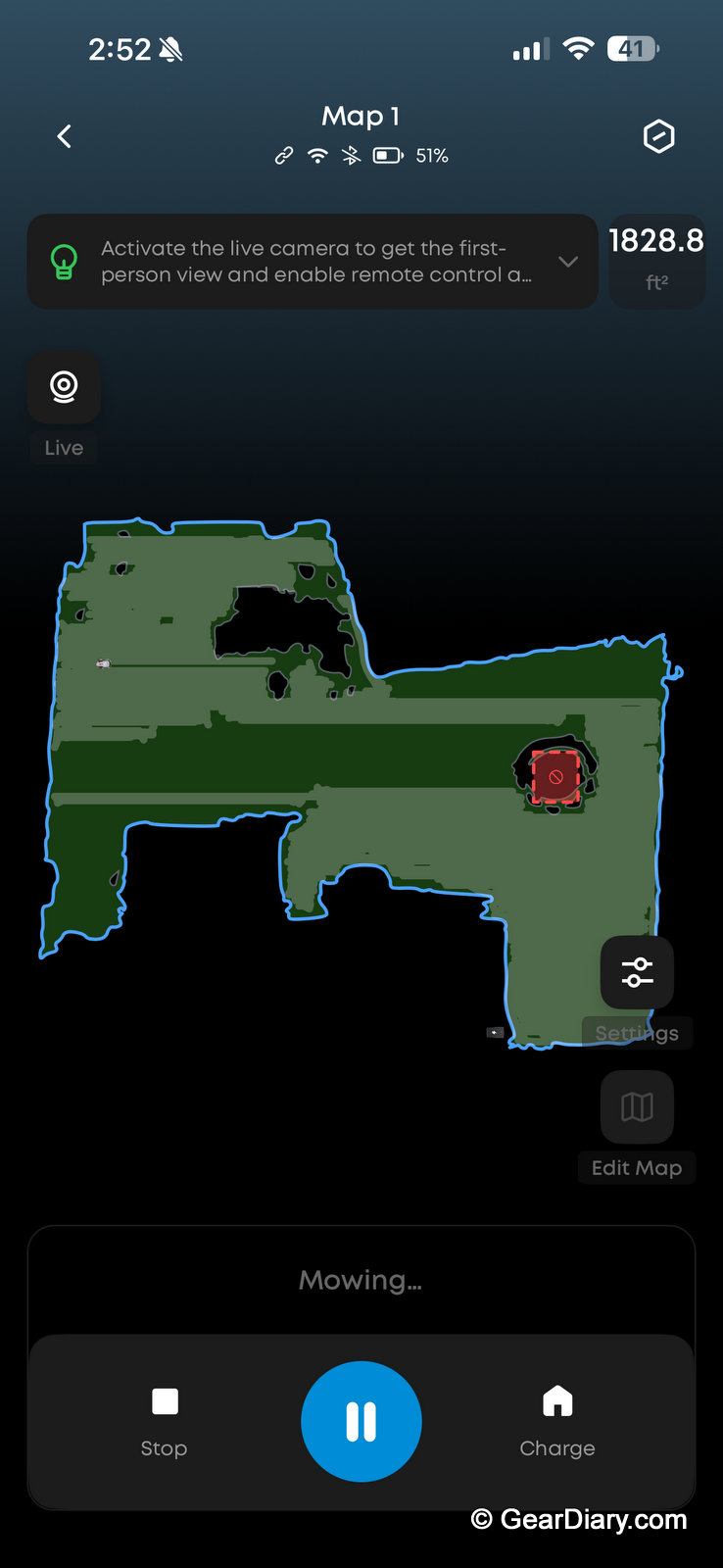The image size is (723, 1568).
Task: Go back using the top-left arrow
Action: (x=65, y=136)
